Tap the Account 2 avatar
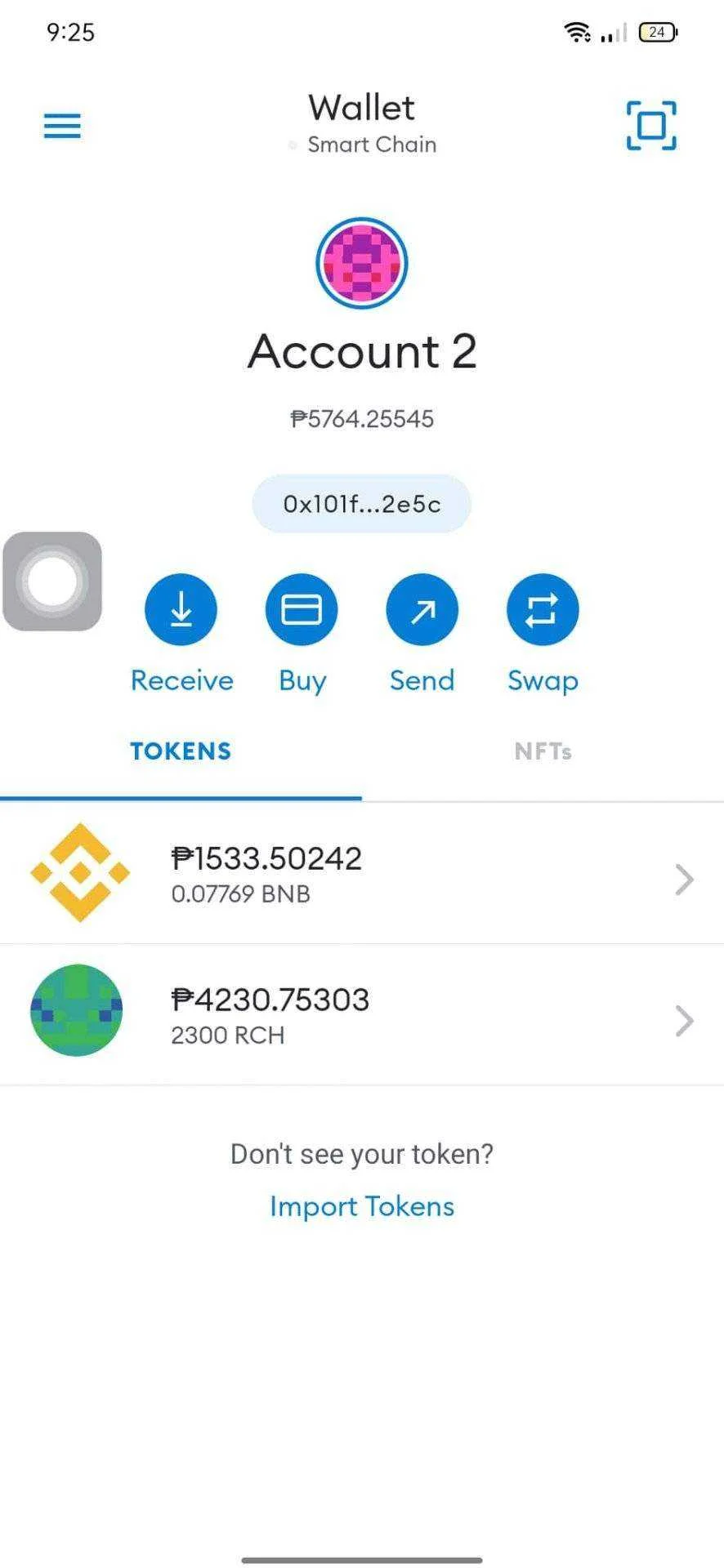The height and width of the screenshot is (1568, 724). pos(362,262)
